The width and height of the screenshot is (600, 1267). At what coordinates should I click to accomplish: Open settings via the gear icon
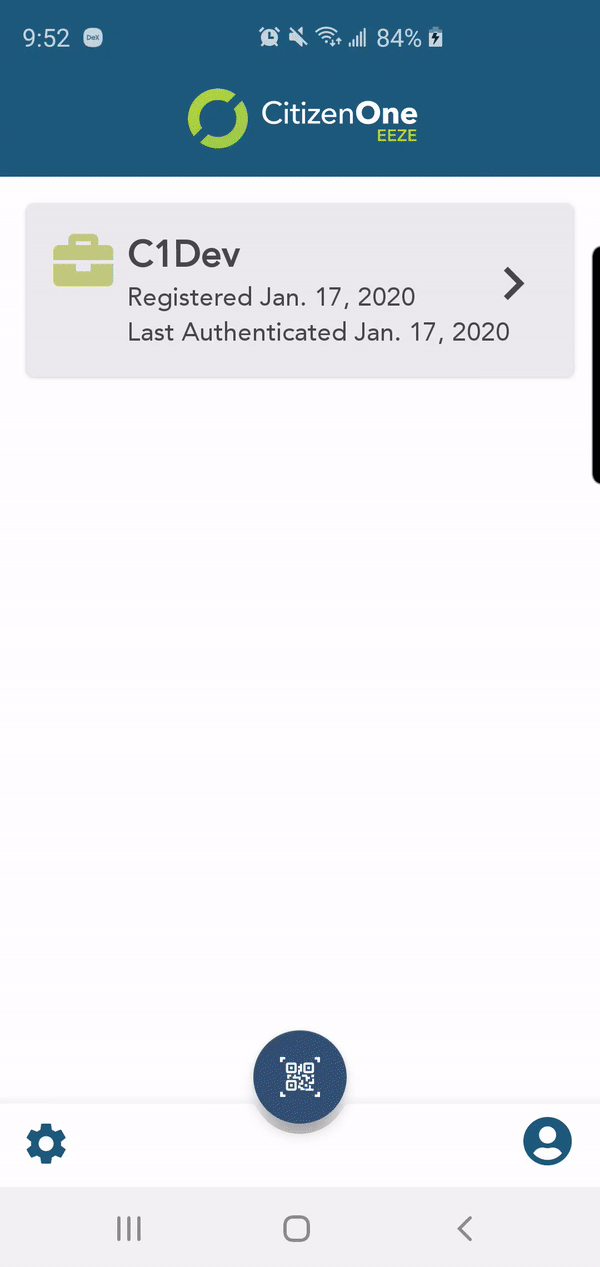[46, 1142]
